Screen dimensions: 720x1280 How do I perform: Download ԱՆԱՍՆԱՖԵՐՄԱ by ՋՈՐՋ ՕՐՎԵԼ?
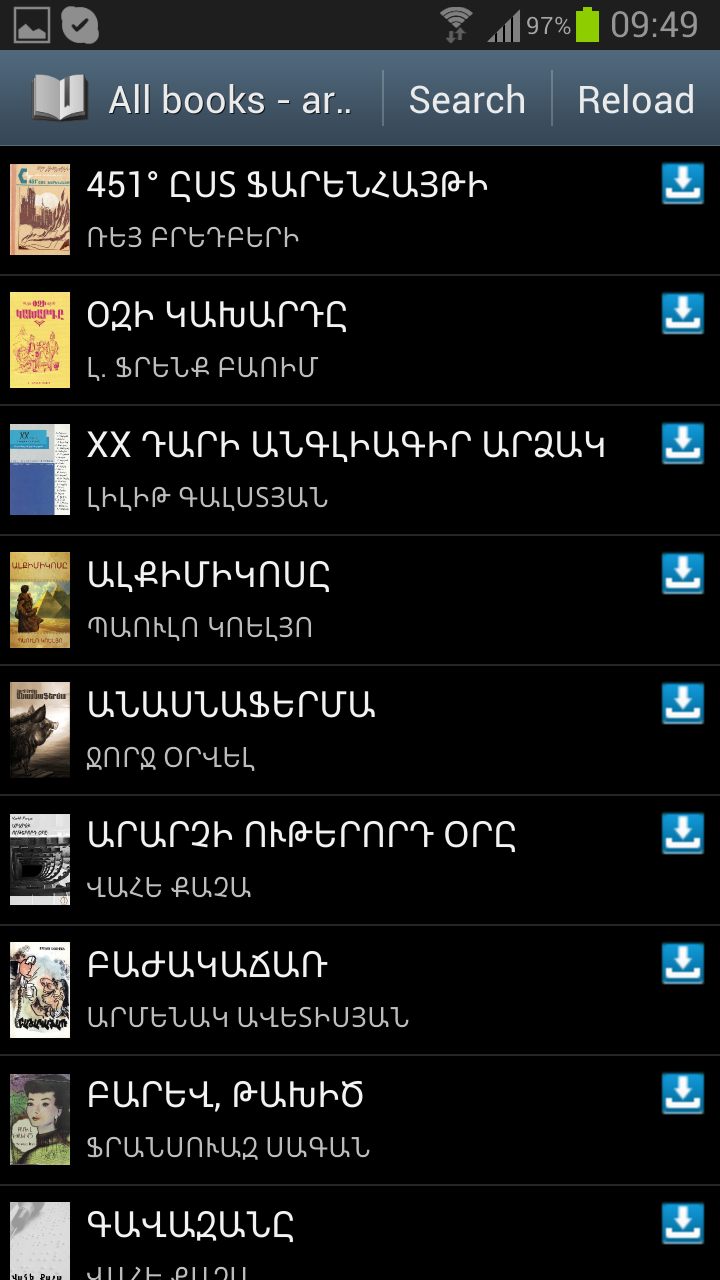(683, 704)
